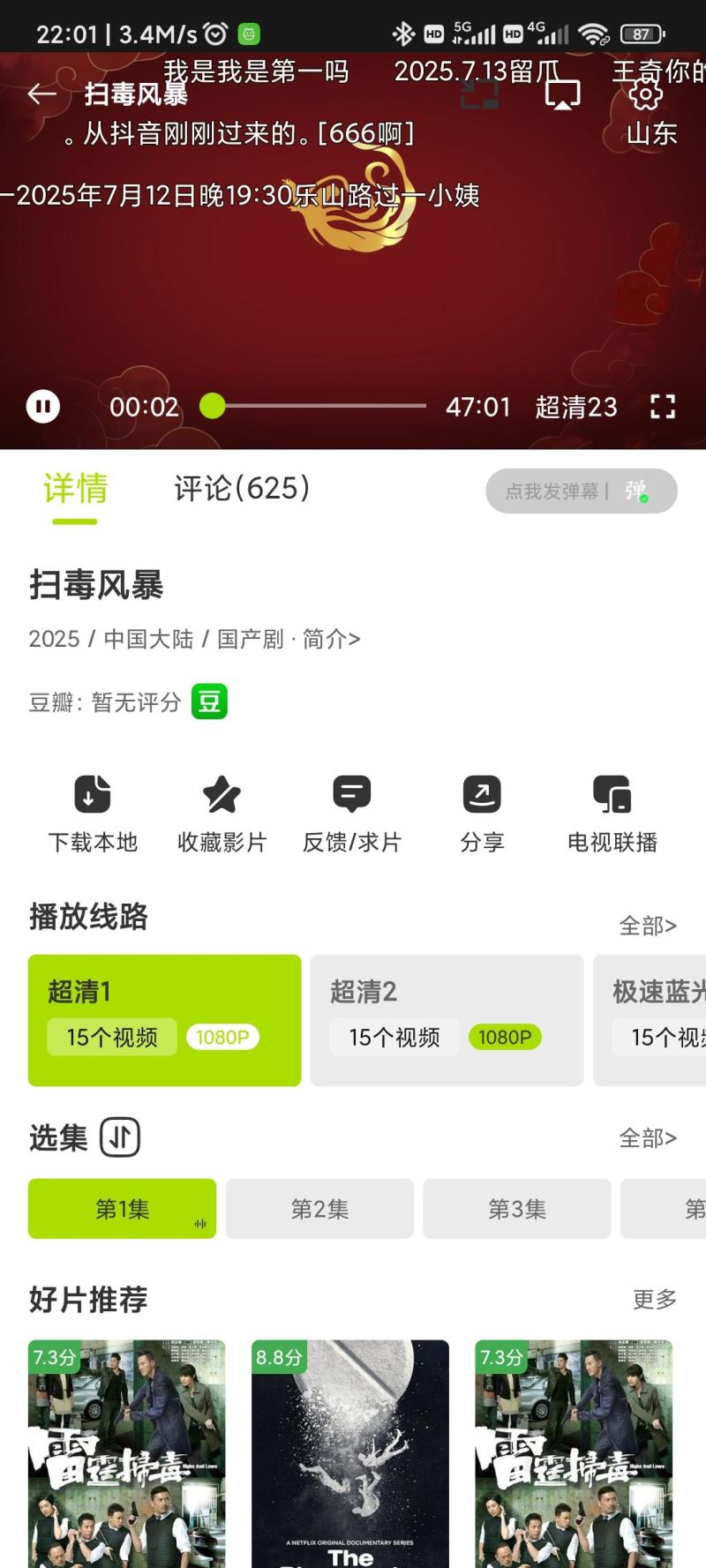
Task: Change the 超清23 quality setting
Action: tap(576, 407)
